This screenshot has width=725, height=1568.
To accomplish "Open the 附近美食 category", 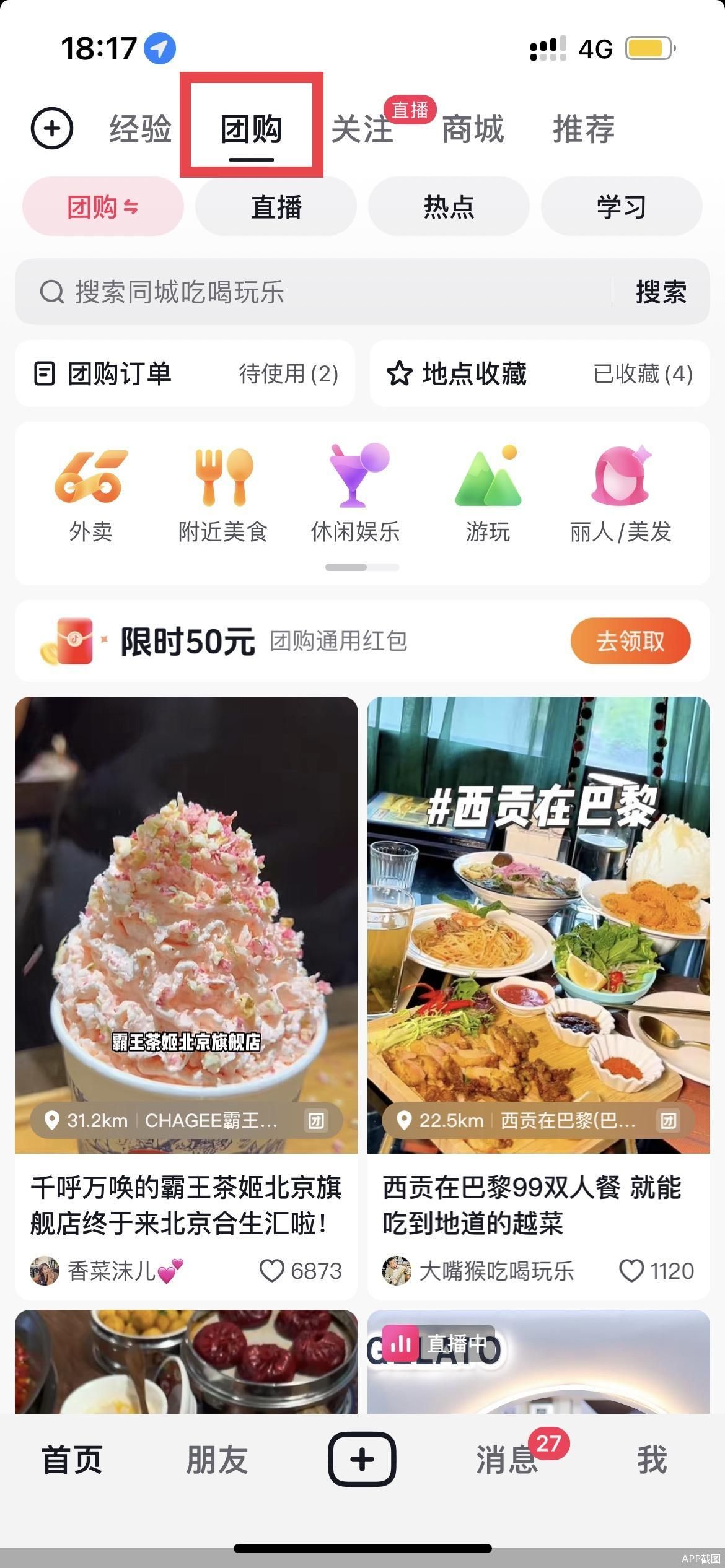I will (x=223, y=494).
